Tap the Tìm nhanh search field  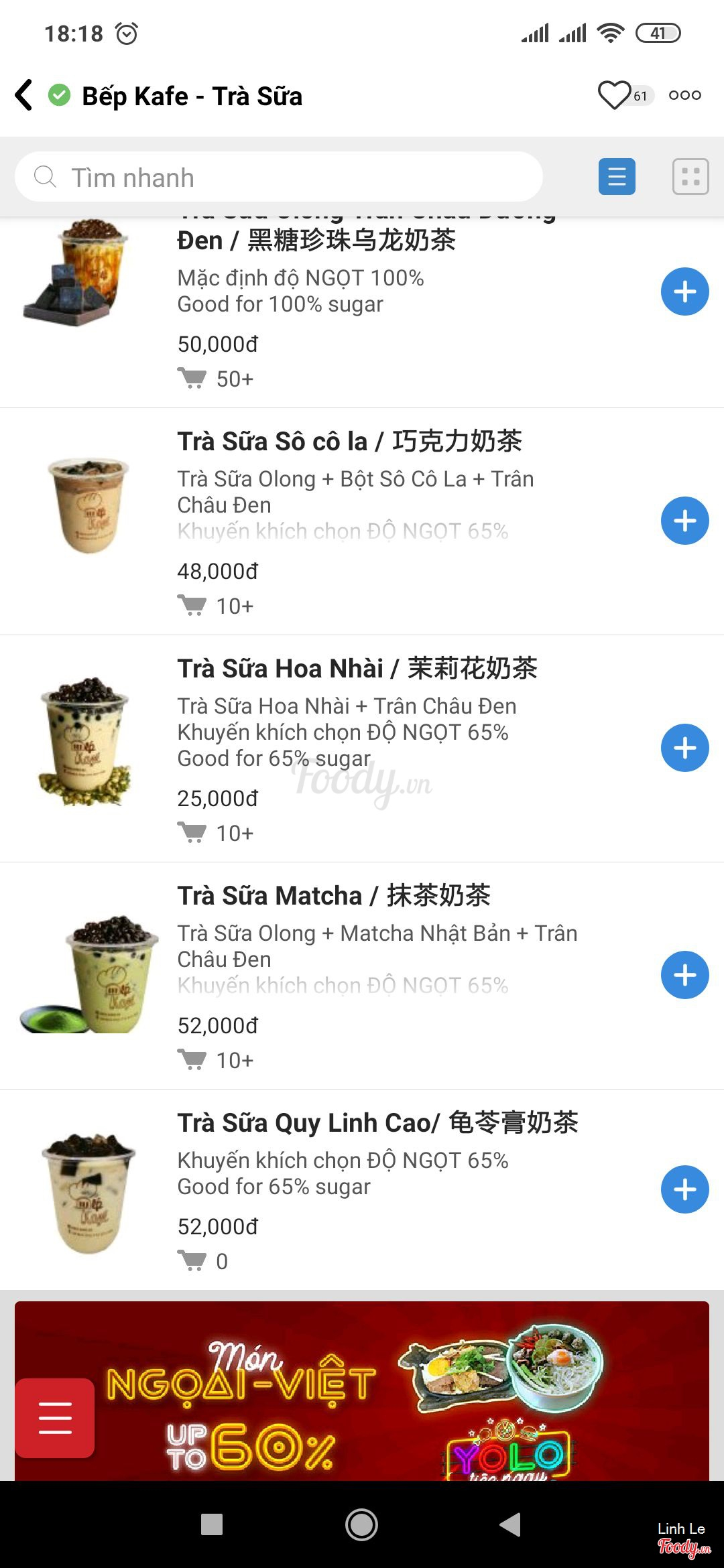tap(278, 178)
